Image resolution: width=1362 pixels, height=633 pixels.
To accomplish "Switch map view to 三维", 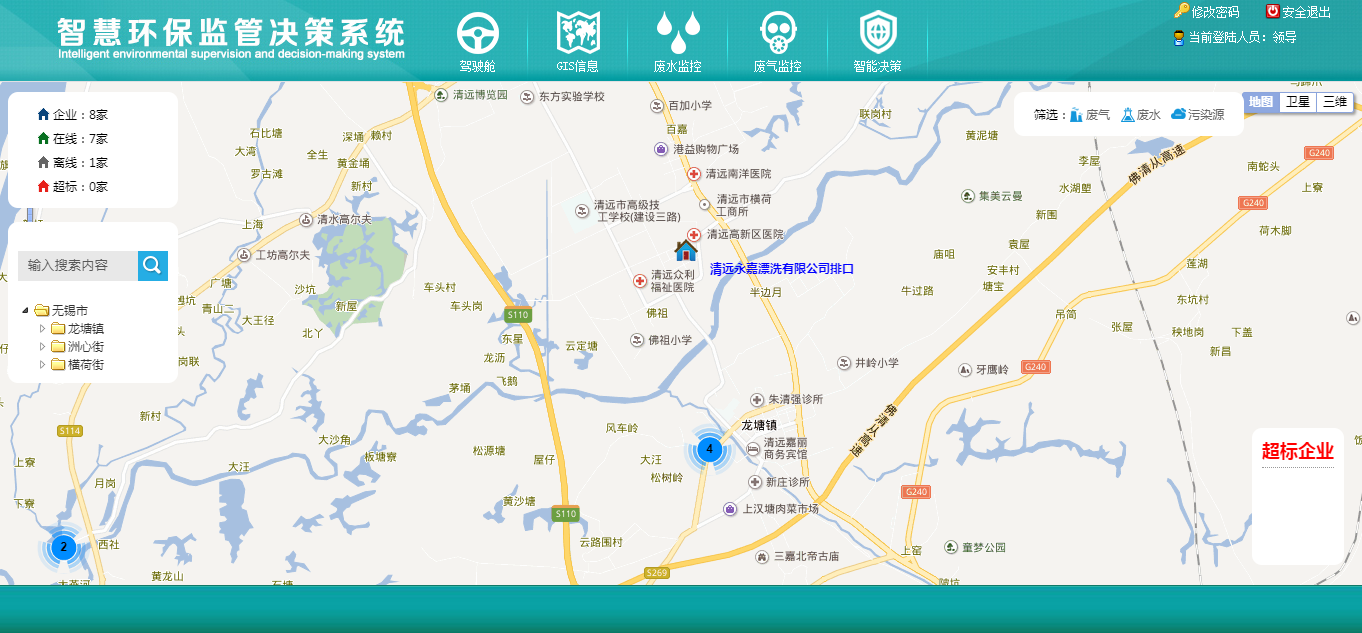I will [x=1334, y=102].
